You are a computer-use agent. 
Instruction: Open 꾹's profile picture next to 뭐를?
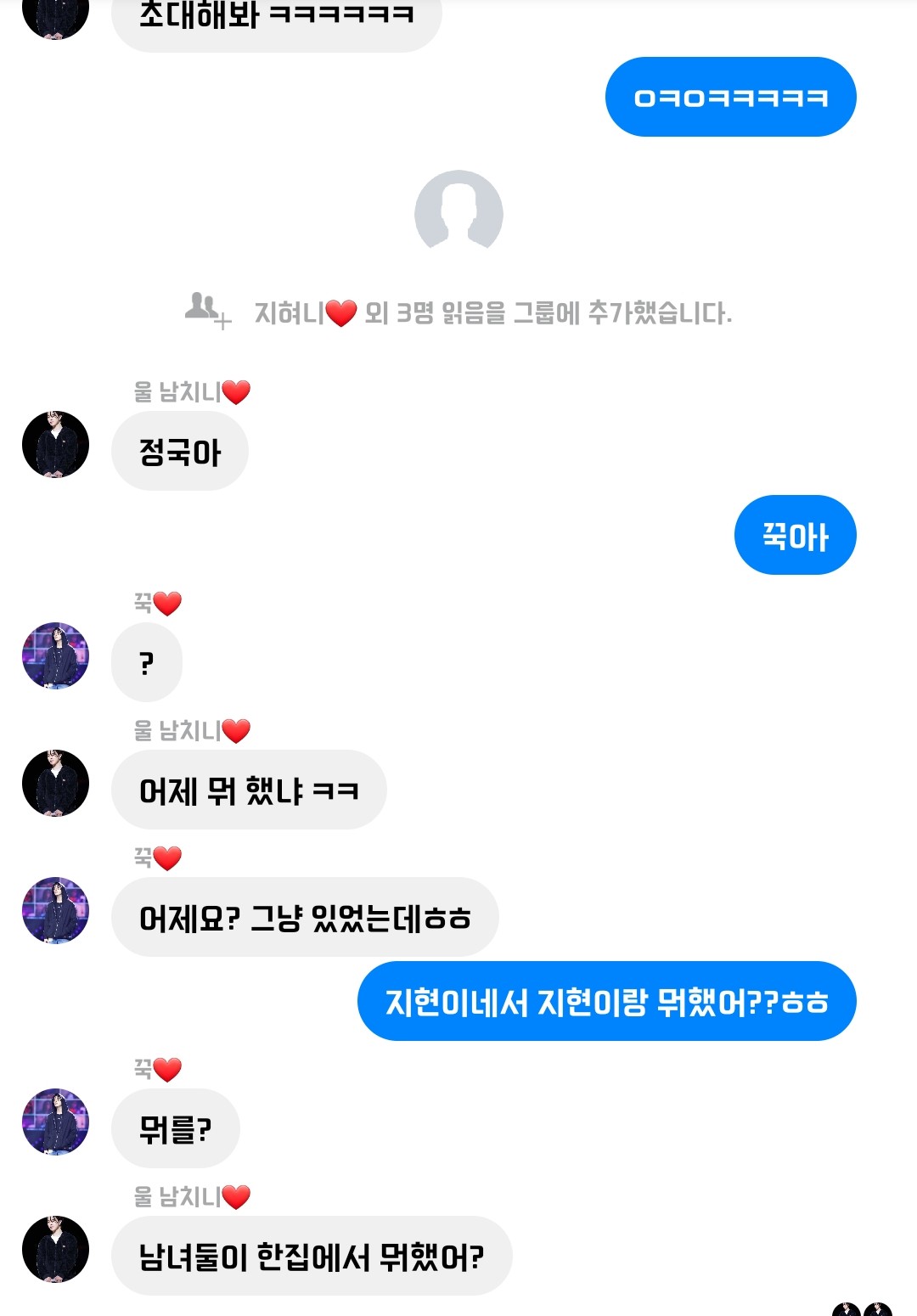(x=55, y=1122)
